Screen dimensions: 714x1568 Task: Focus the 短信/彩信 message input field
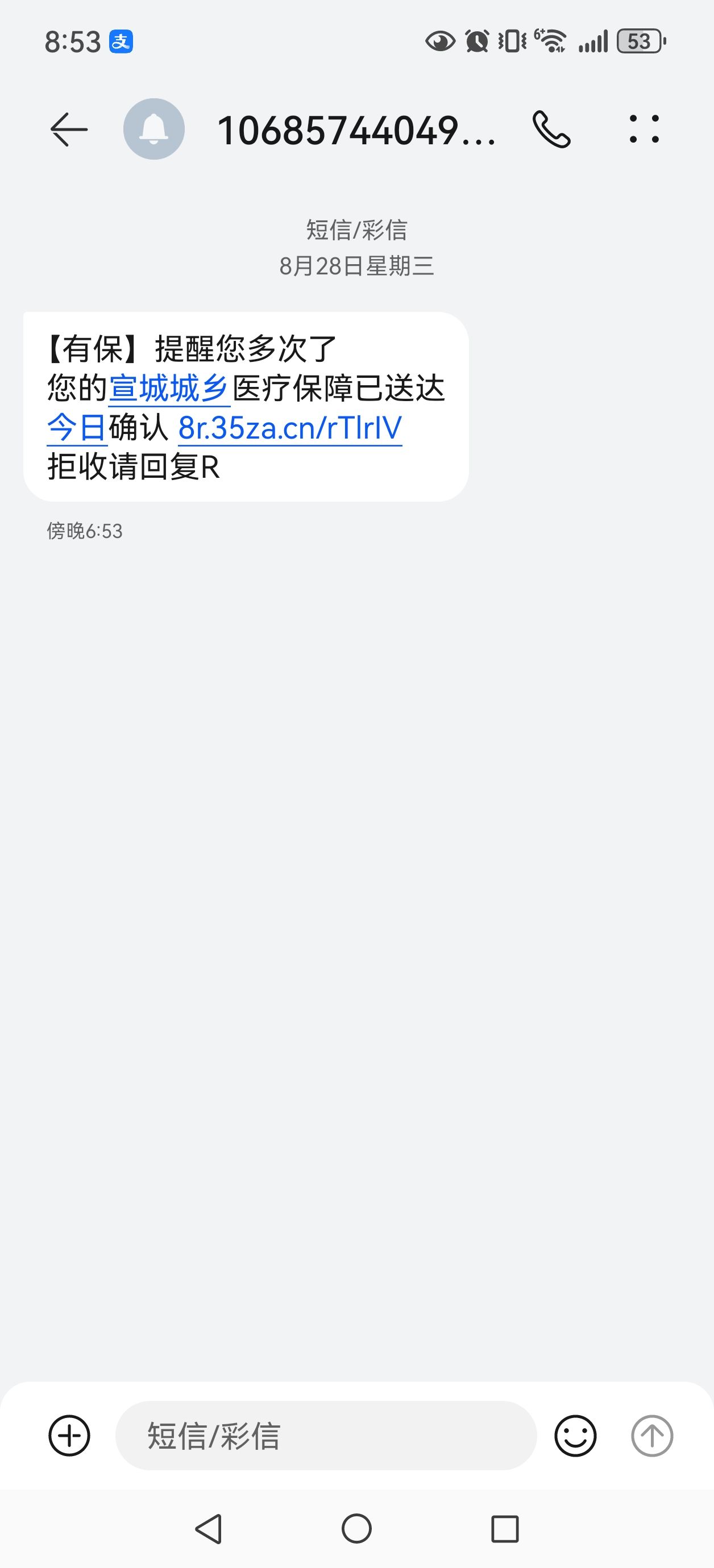tap(326, 1436)
